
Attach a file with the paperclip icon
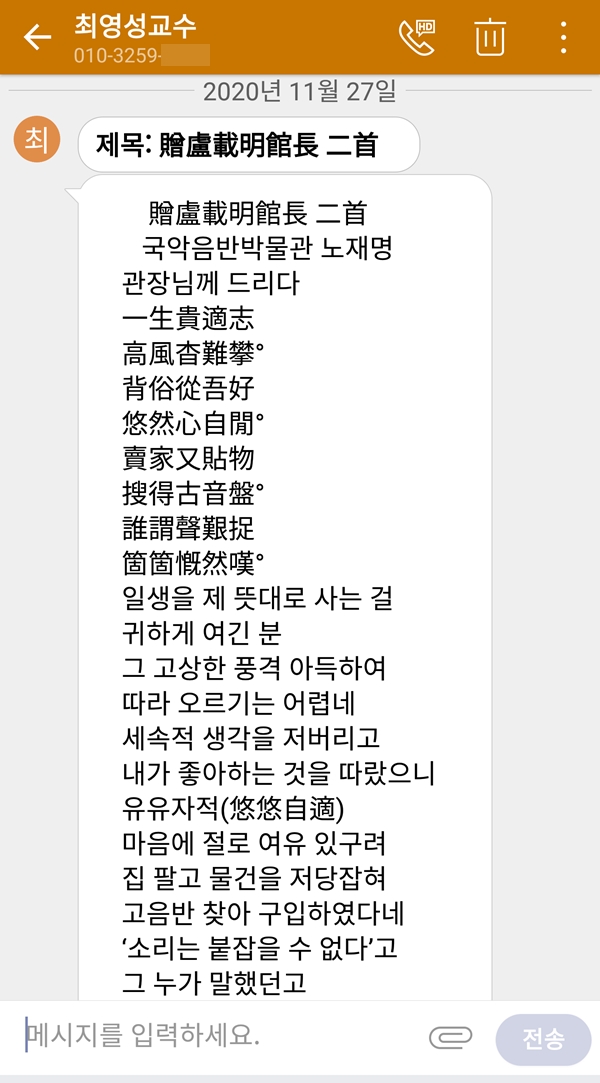point(450,1038)
